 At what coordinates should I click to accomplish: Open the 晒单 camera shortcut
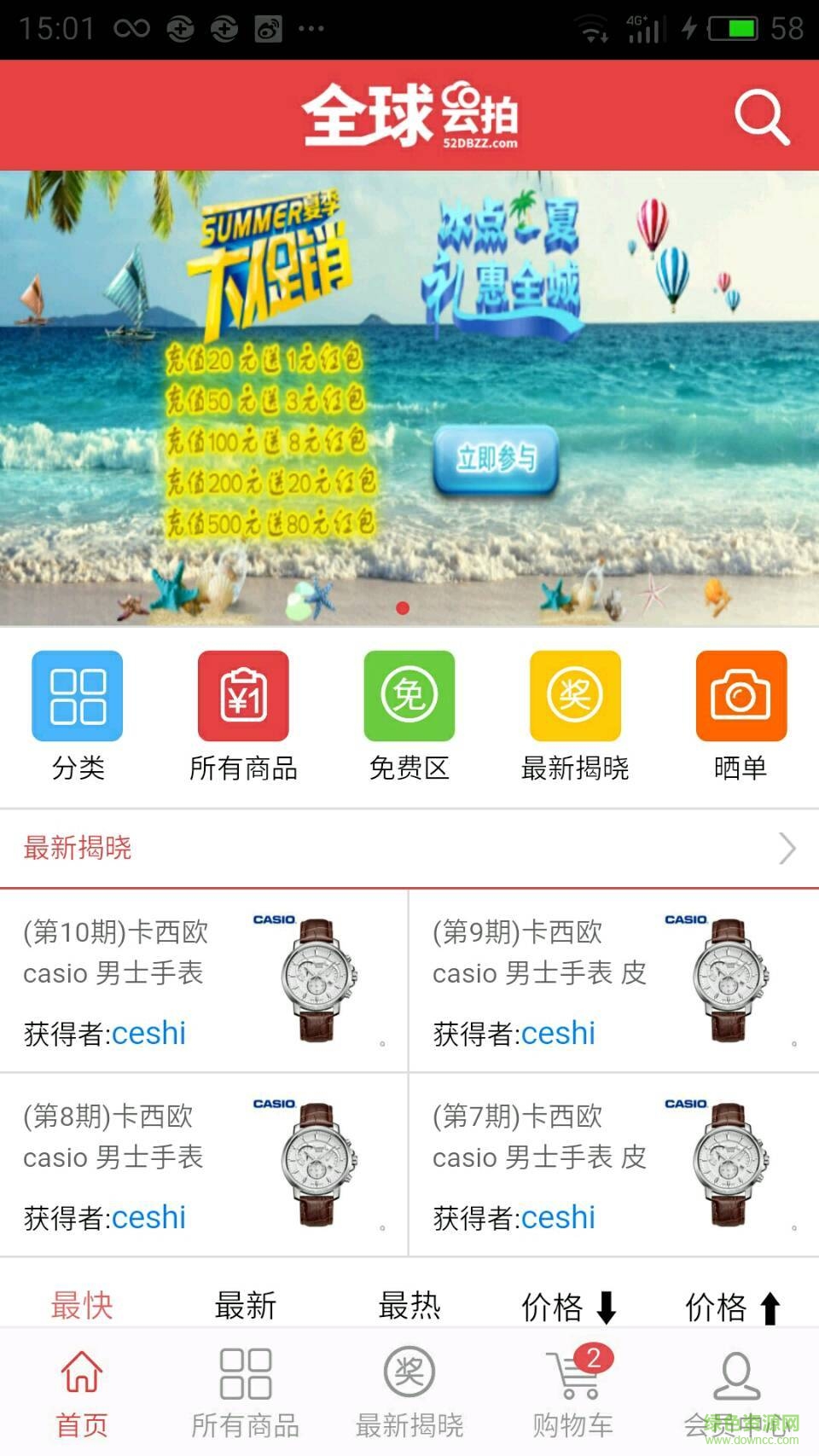tap(741, 715)
